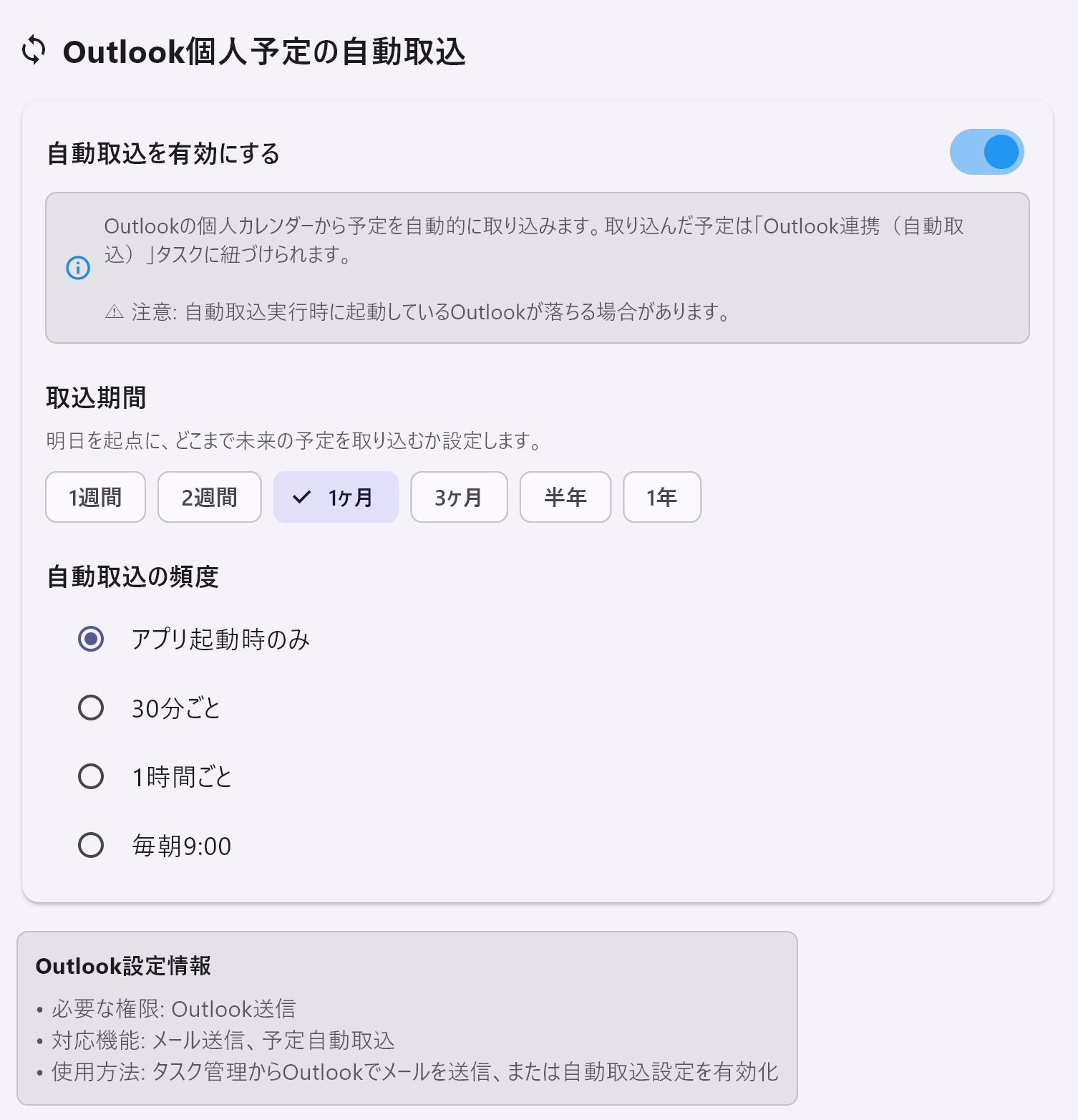Click the sync icon beside the page title
This screenshot has height=1120, width=1078.
click(34, 51)
